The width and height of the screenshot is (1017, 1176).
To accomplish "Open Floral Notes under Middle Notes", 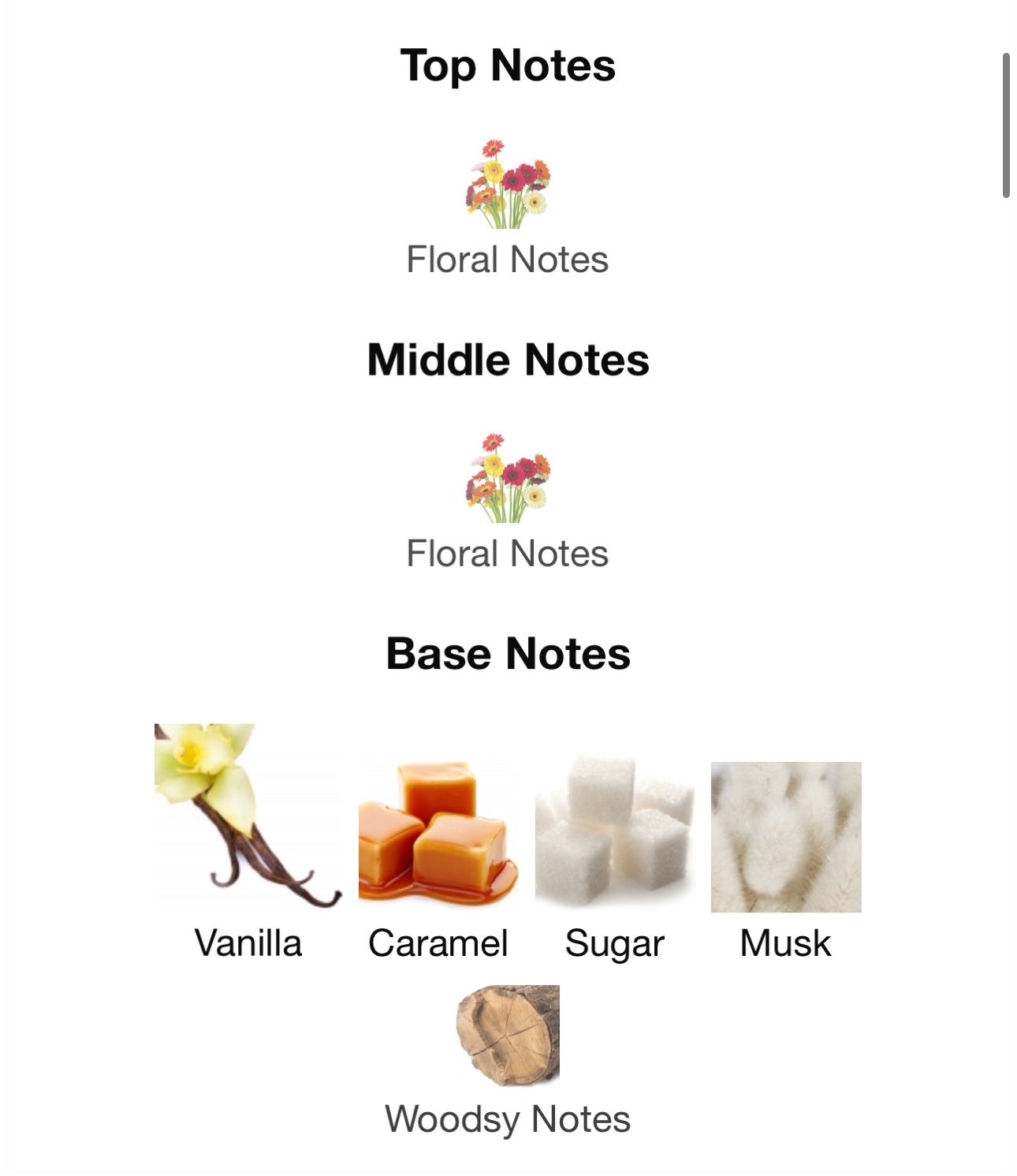I will click(x=508, y=480).
